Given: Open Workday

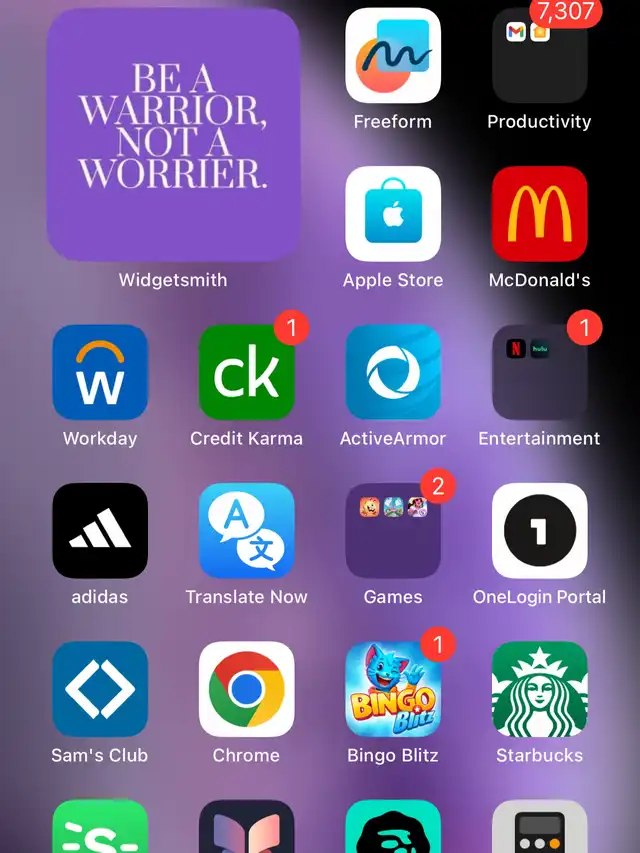Looking at the screenshot, I should point(100,372).
